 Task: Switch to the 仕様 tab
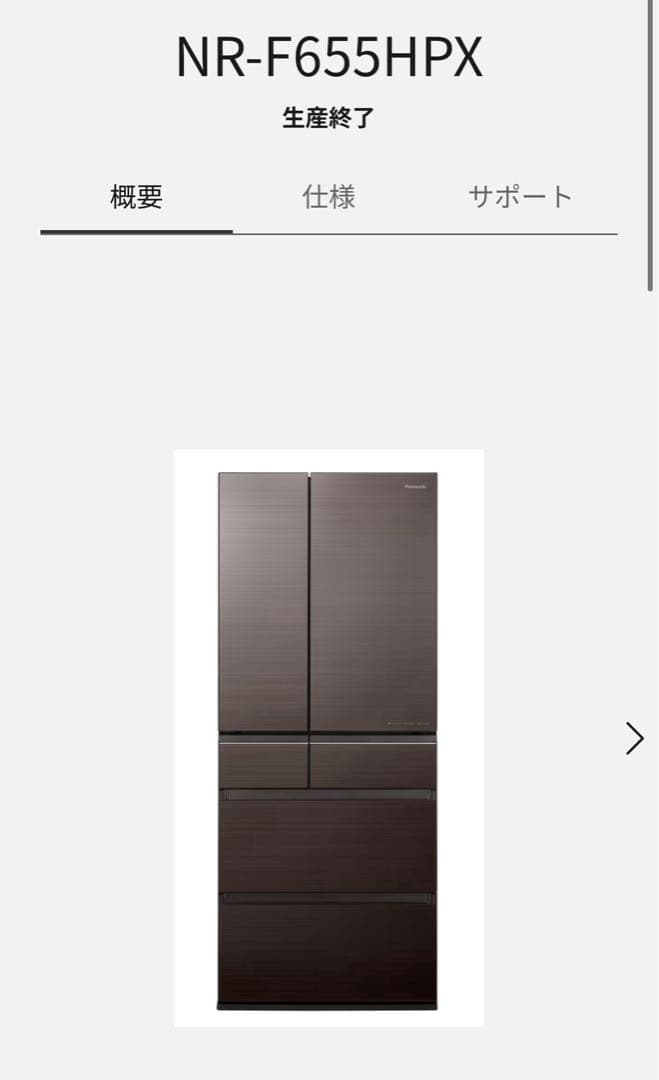pos(329,197)
